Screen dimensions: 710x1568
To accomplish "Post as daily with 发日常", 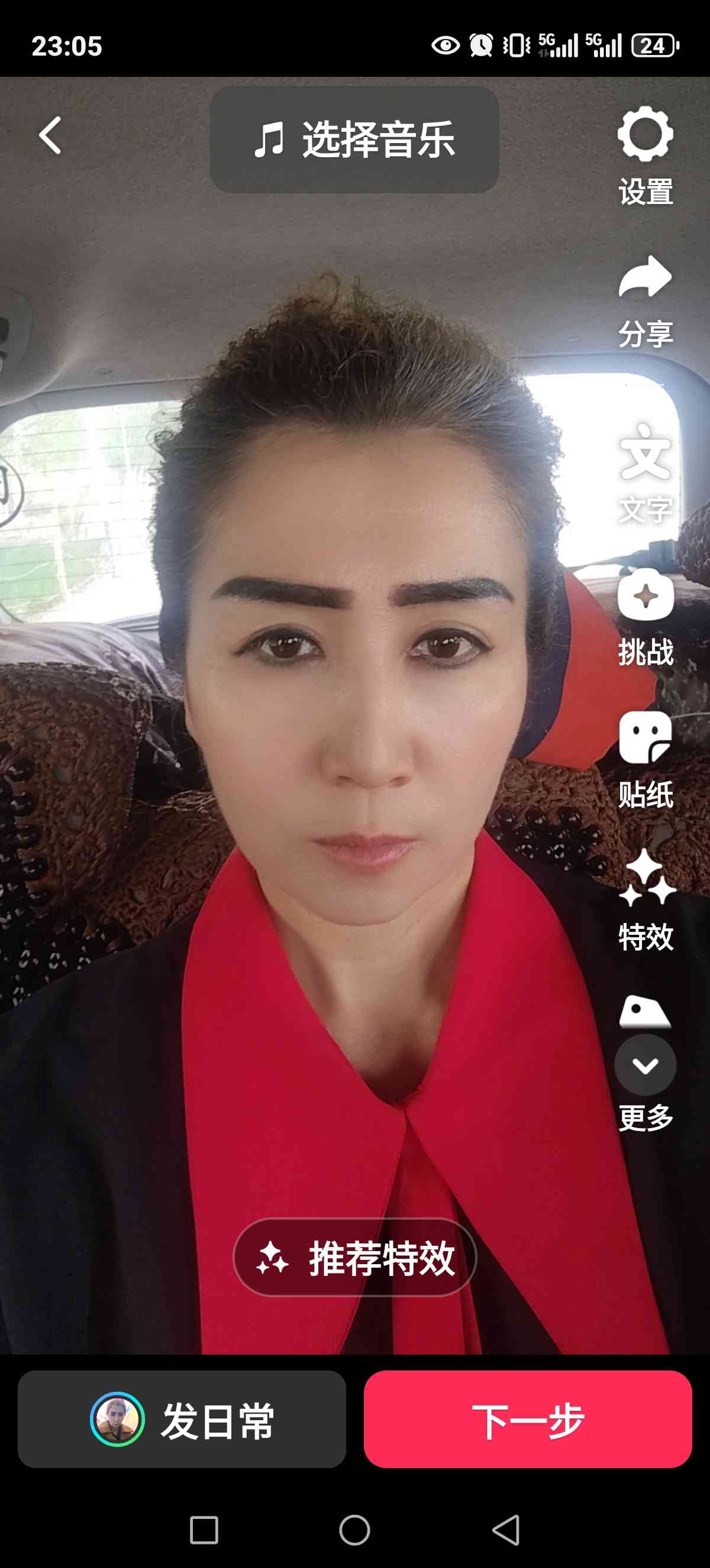I will coord(182,1420).
